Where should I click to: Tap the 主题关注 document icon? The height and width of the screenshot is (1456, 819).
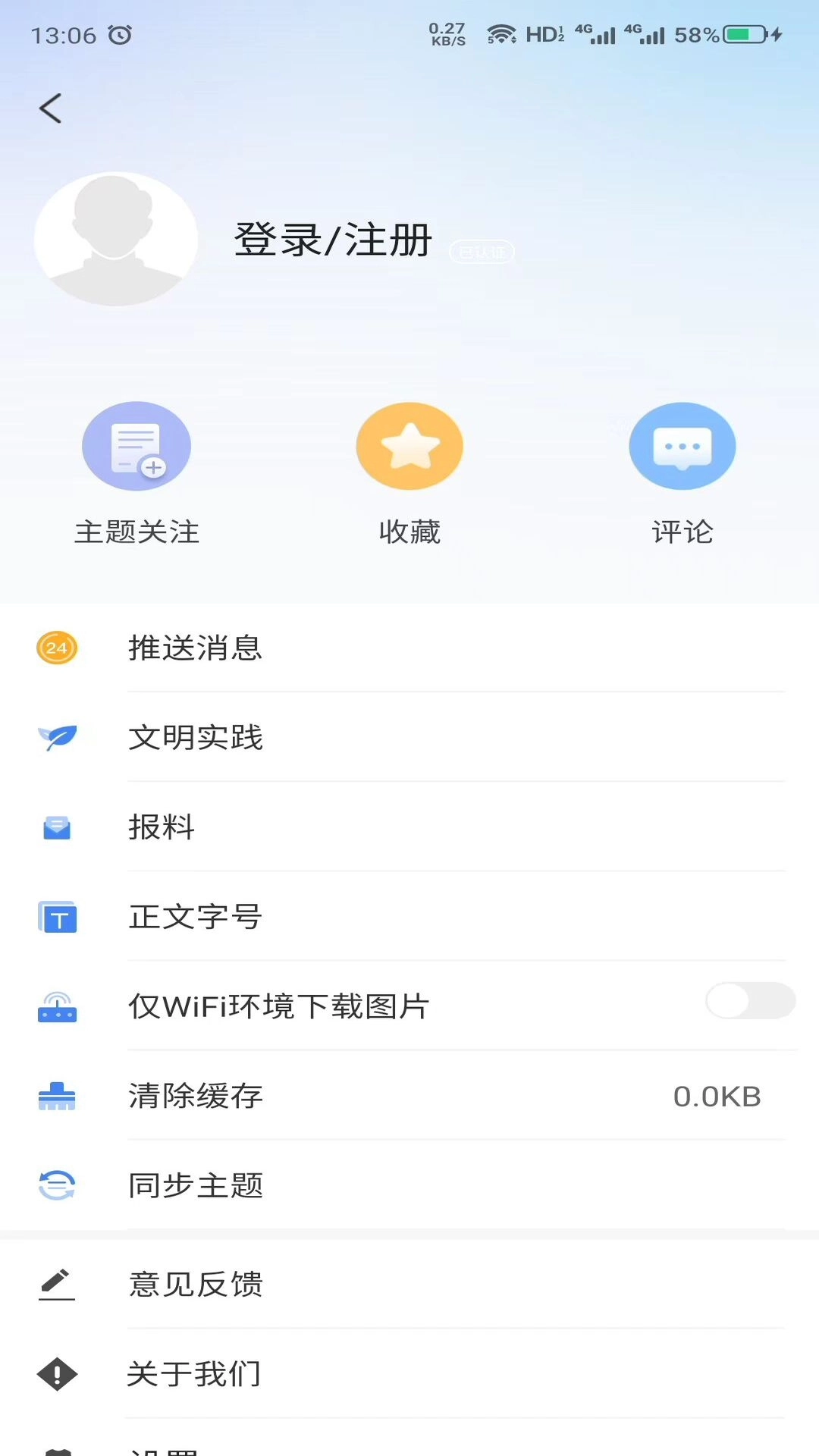pos(136,446)
